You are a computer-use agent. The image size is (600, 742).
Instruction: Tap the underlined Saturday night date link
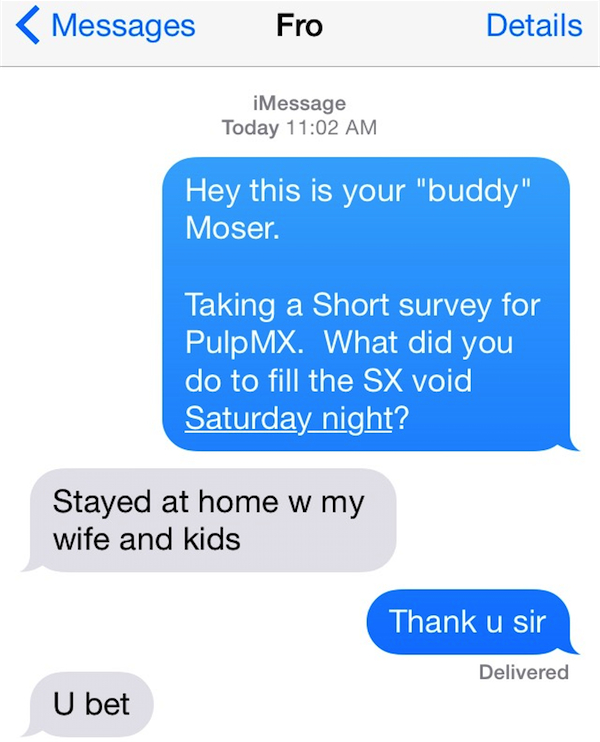[288, 418]
